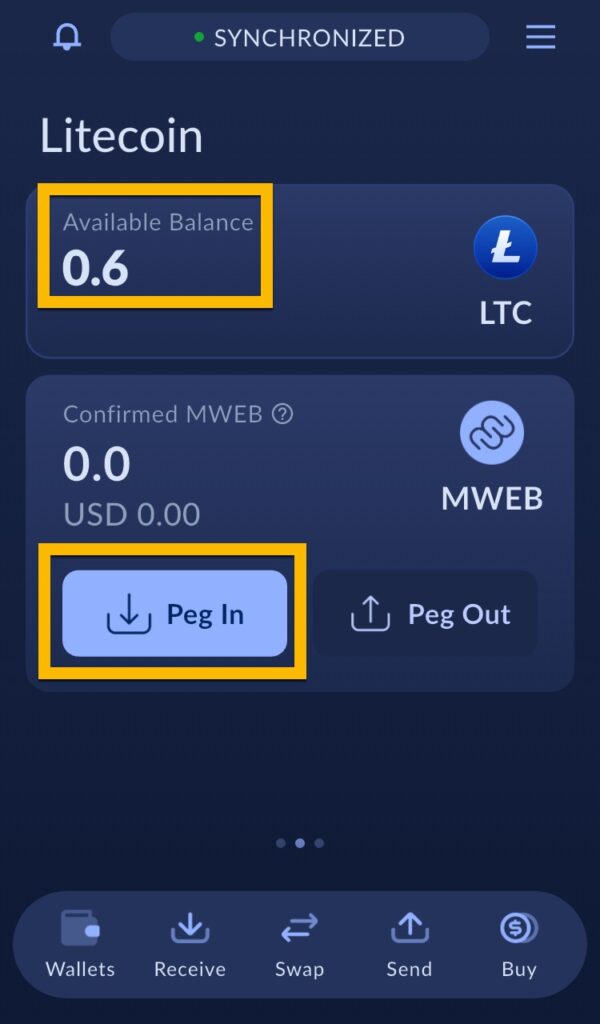Screen dimensions: 600x1024
Task: Tap the Peg In button
Action: 175,613
